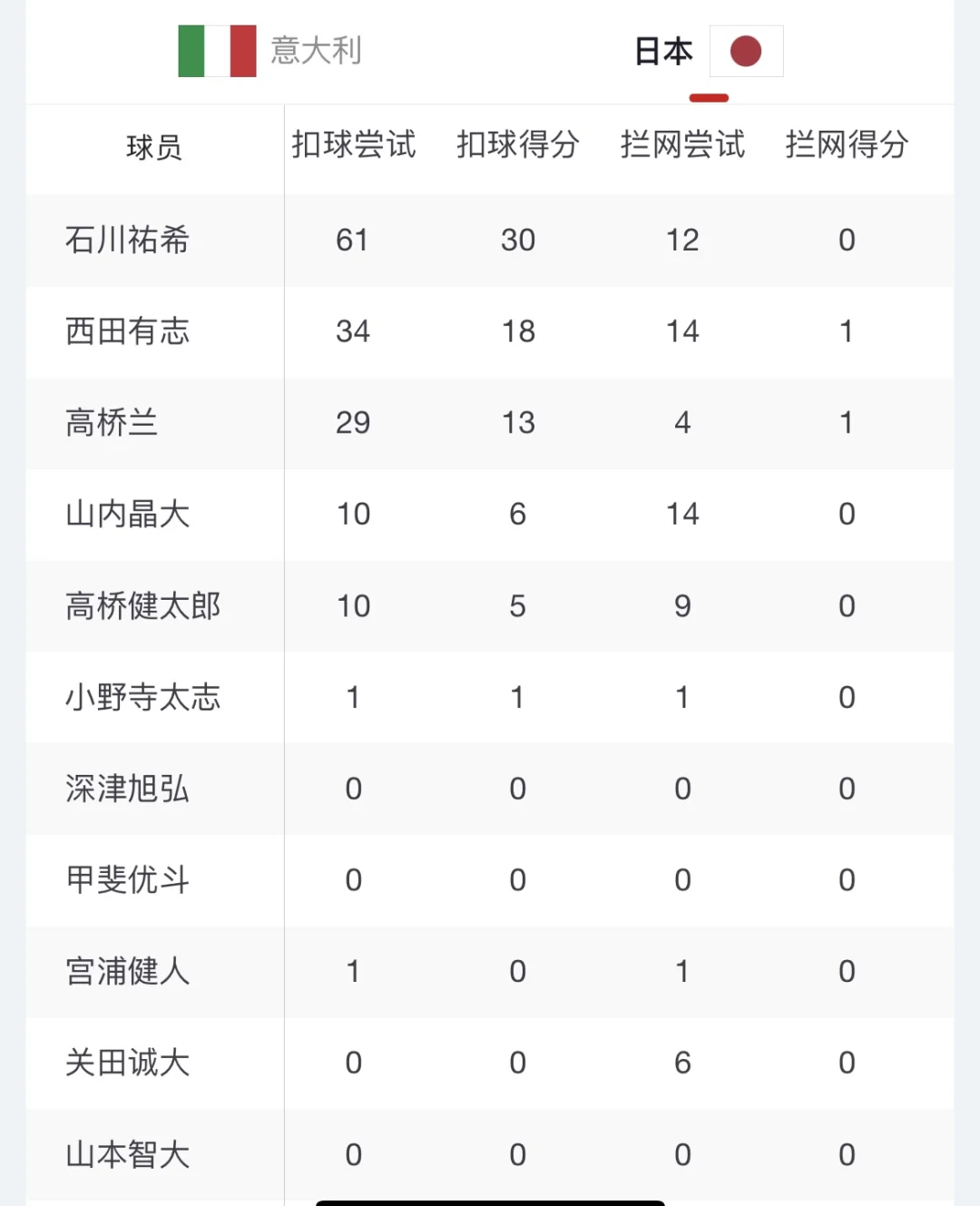The image size is (980, 1206).
Task: Open player 甲斐优斗's details
Action: [x=127, y=880]
